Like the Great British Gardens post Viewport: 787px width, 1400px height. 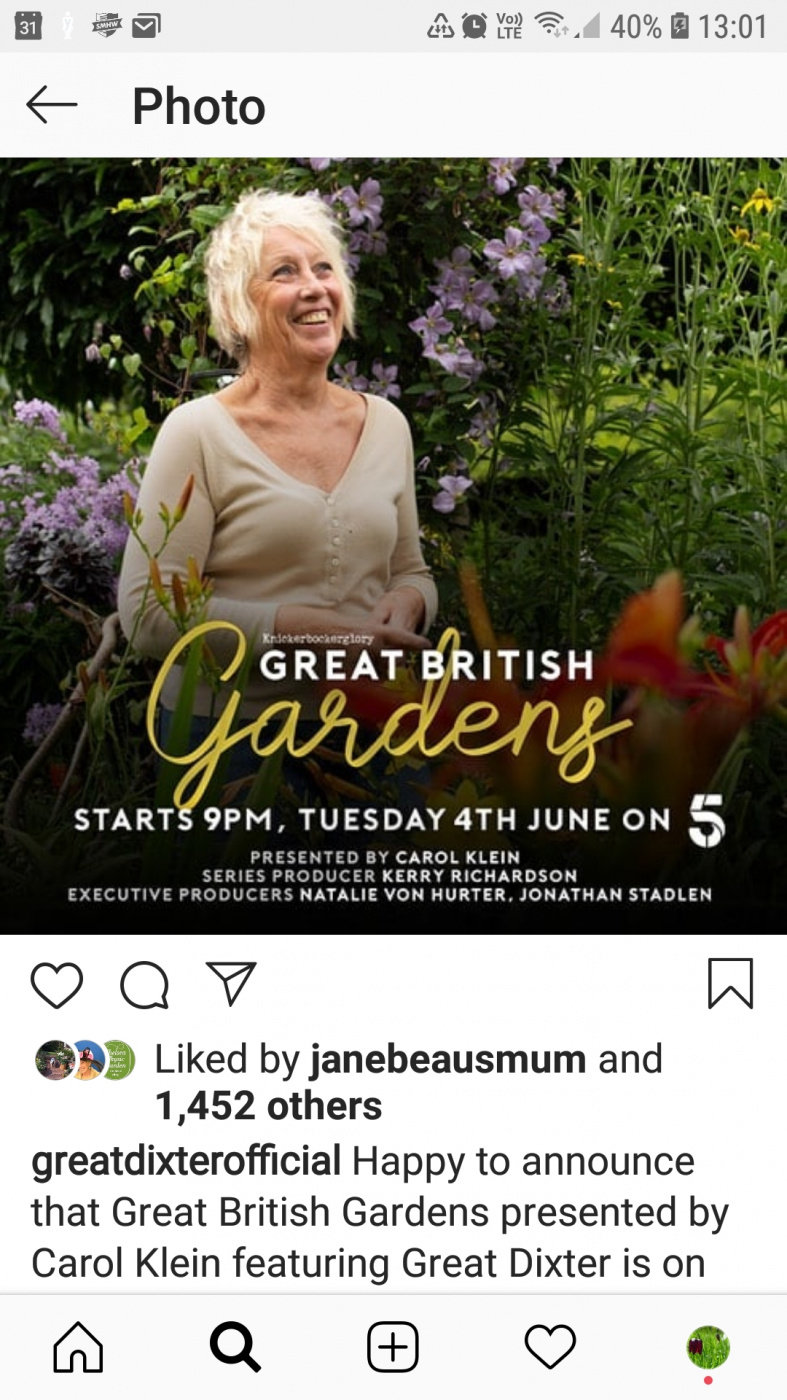click(x=56, y=984)
